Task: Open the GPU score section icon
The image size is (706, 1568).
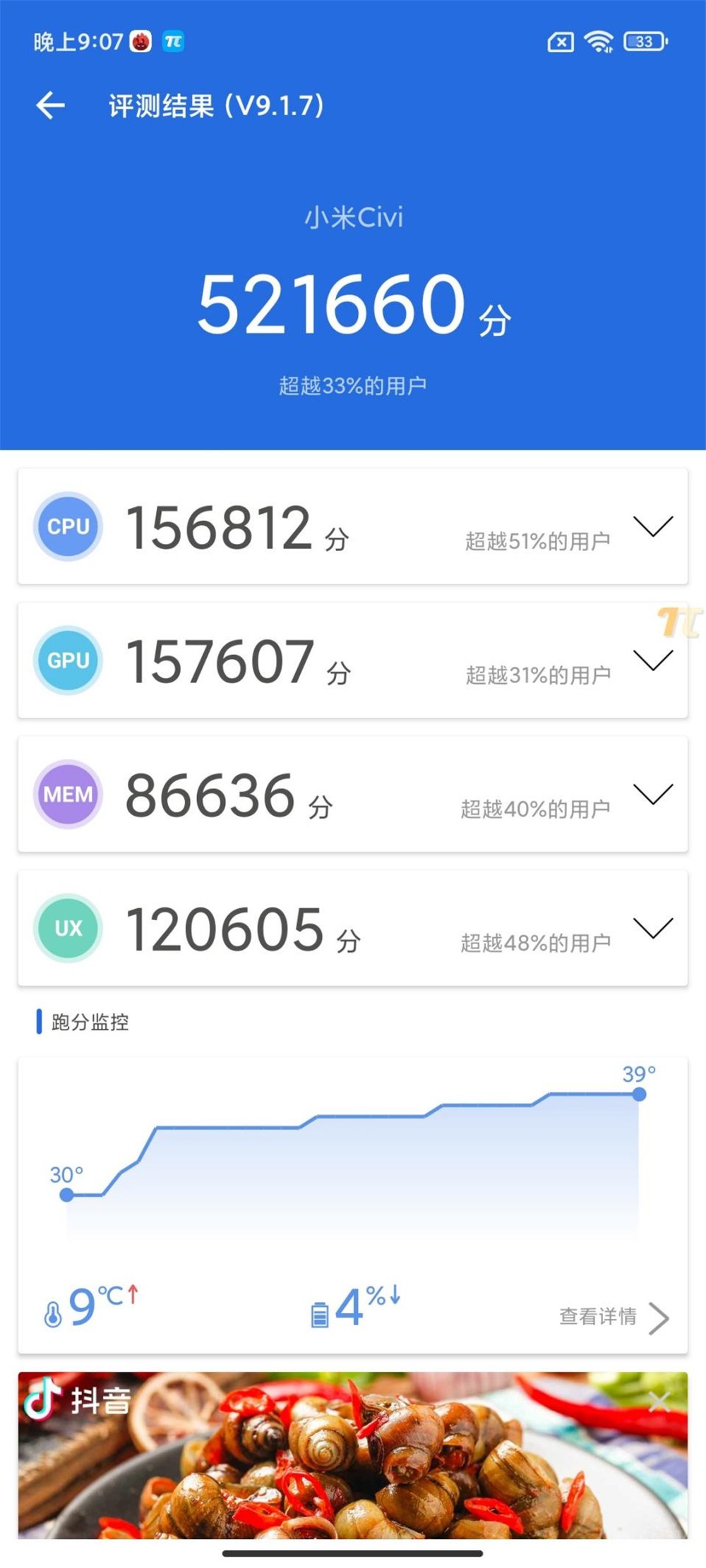Action: (x=68, y=661)
